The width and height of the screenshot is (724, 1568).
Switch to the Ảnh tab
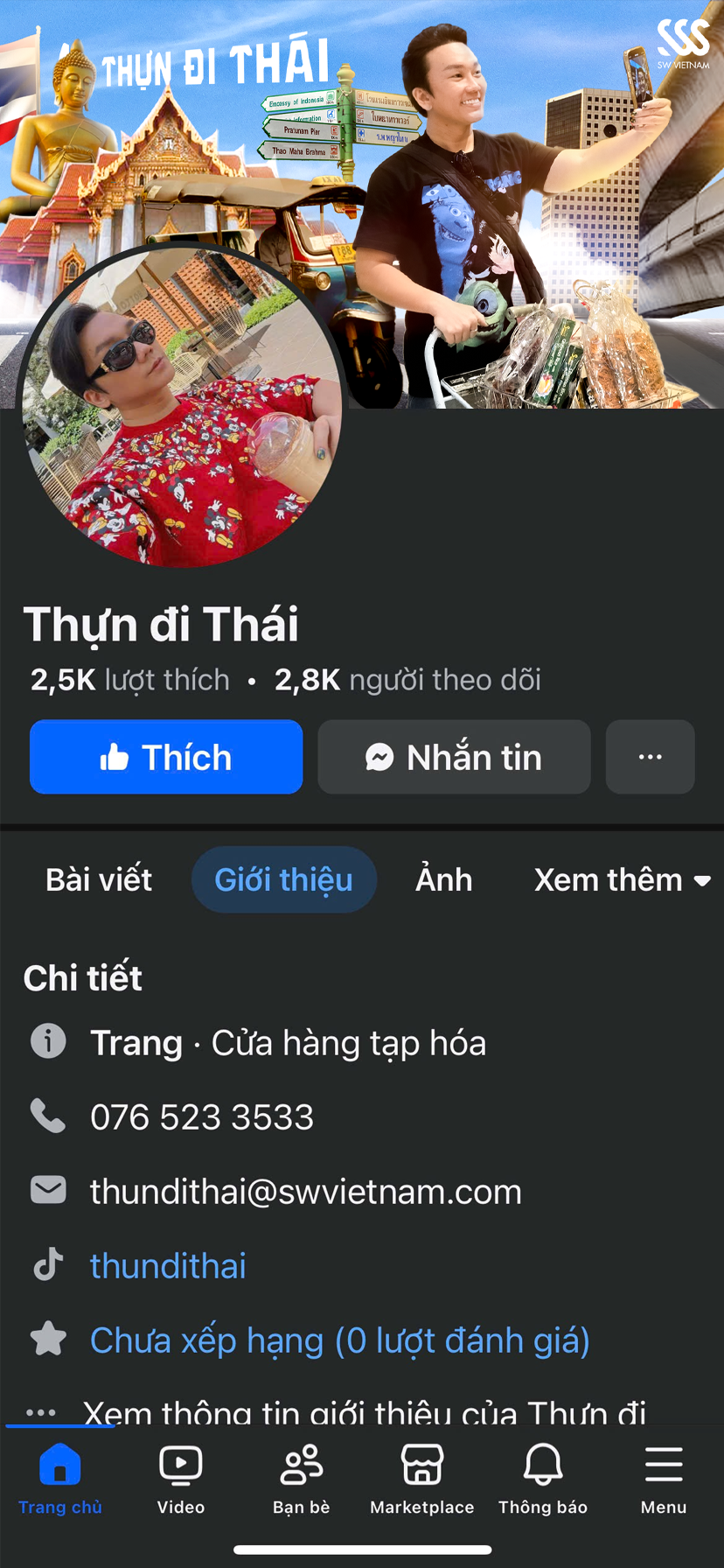coord(443,879)
